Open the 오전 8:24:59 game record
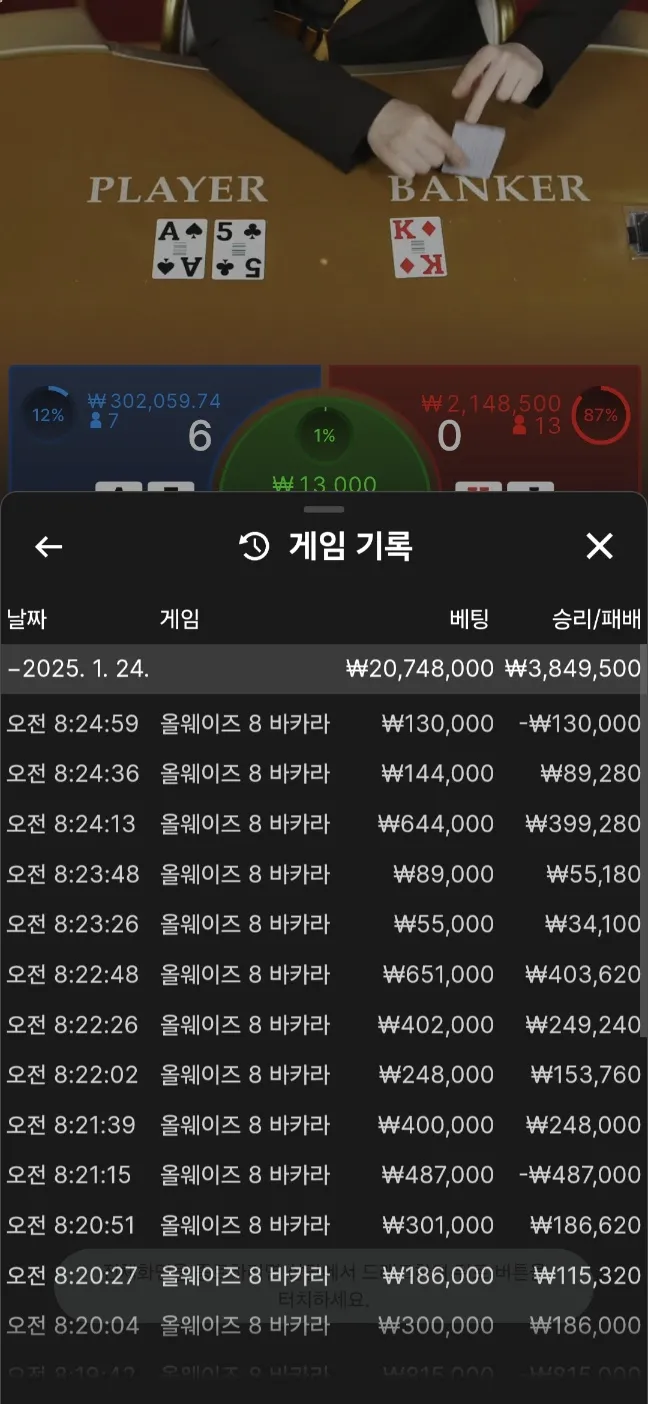 (x=323, y=724)
